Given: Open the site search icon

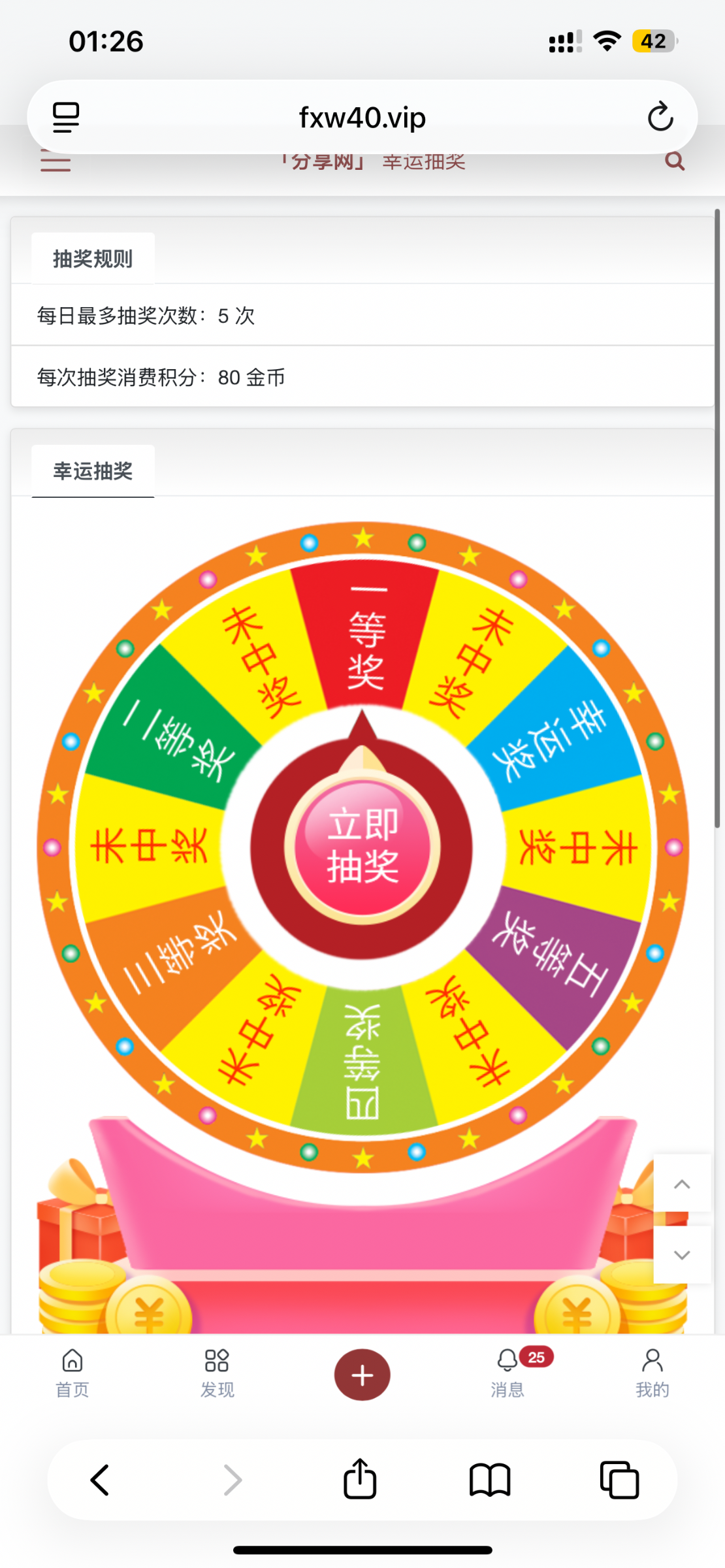Looking at the screenshot, I should 674,161.
